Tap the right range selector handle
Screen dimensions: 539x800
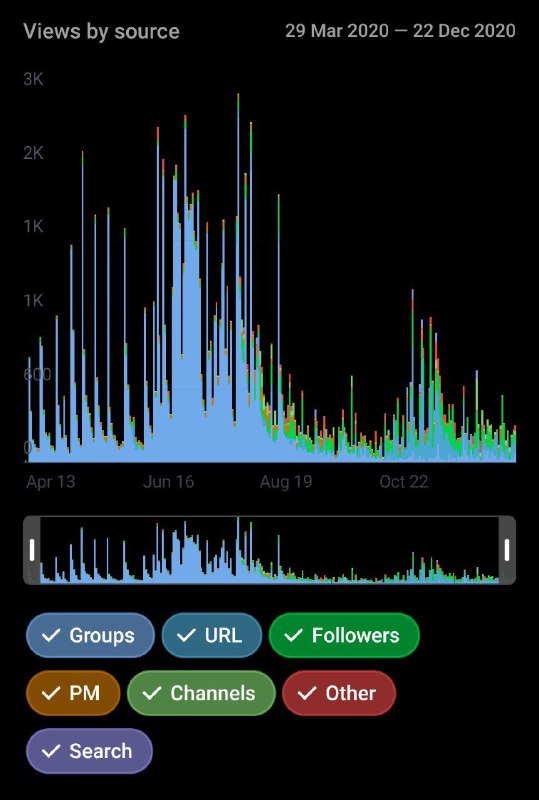[x=507, y=550]
